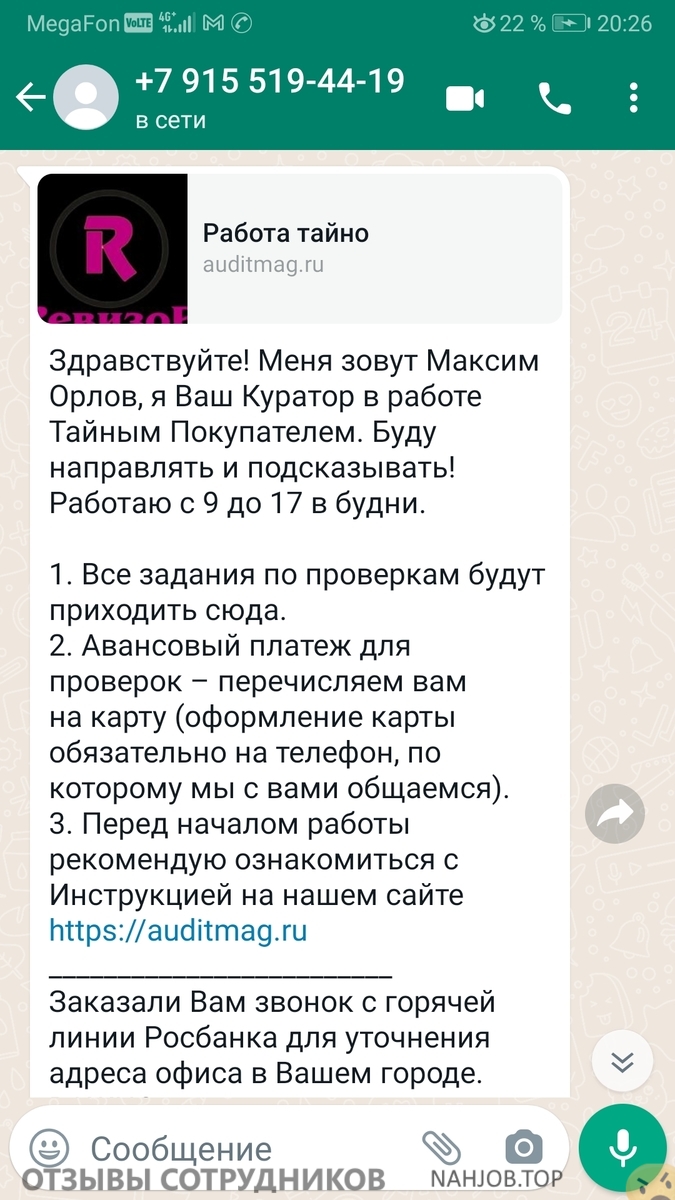Open the auditmag.ru link preview card
The height and width of the screenshot is (1200, 675).
pyautogui.click(x=300, y=248)
